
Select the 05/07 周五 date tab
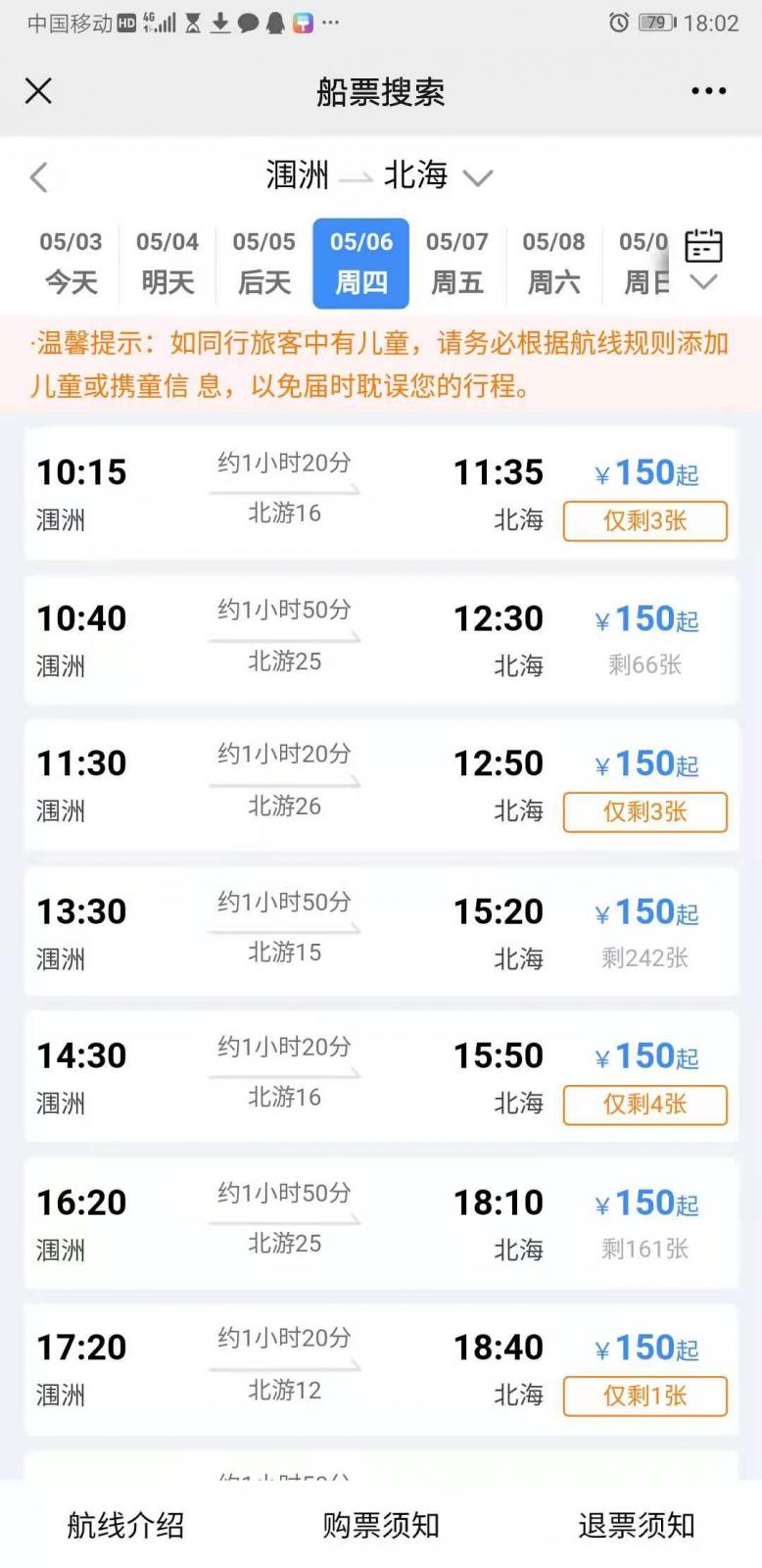[x=457, y=263]
